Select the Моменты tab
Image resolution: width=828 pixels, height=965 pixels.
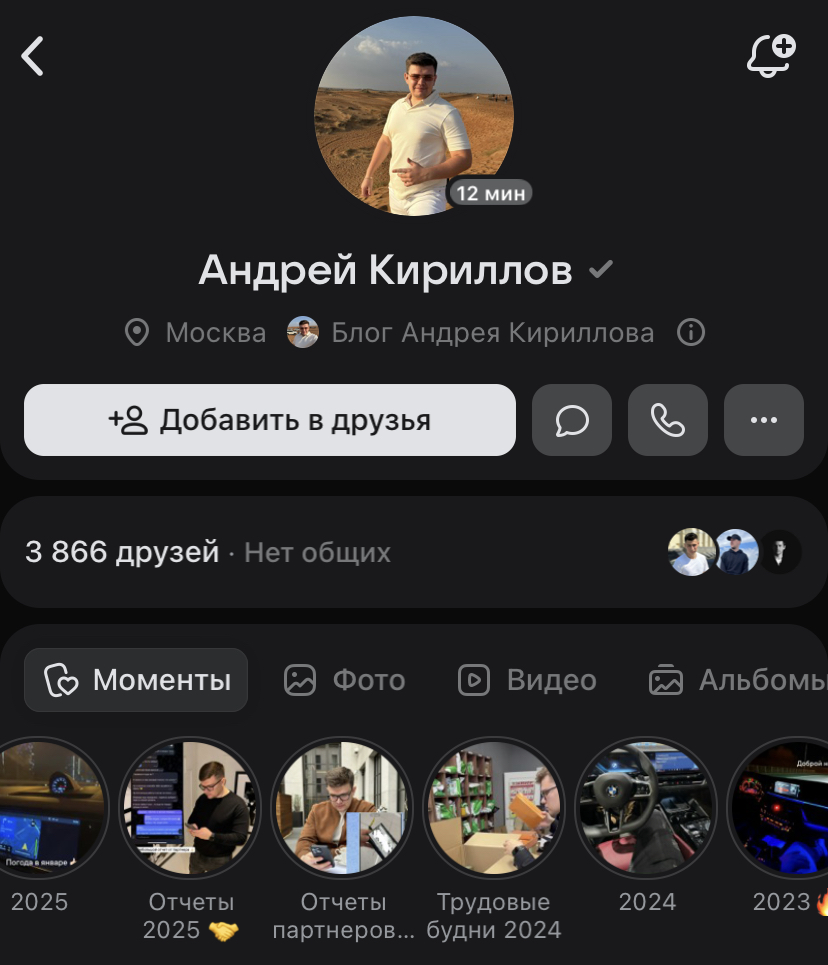coord(137,680)
